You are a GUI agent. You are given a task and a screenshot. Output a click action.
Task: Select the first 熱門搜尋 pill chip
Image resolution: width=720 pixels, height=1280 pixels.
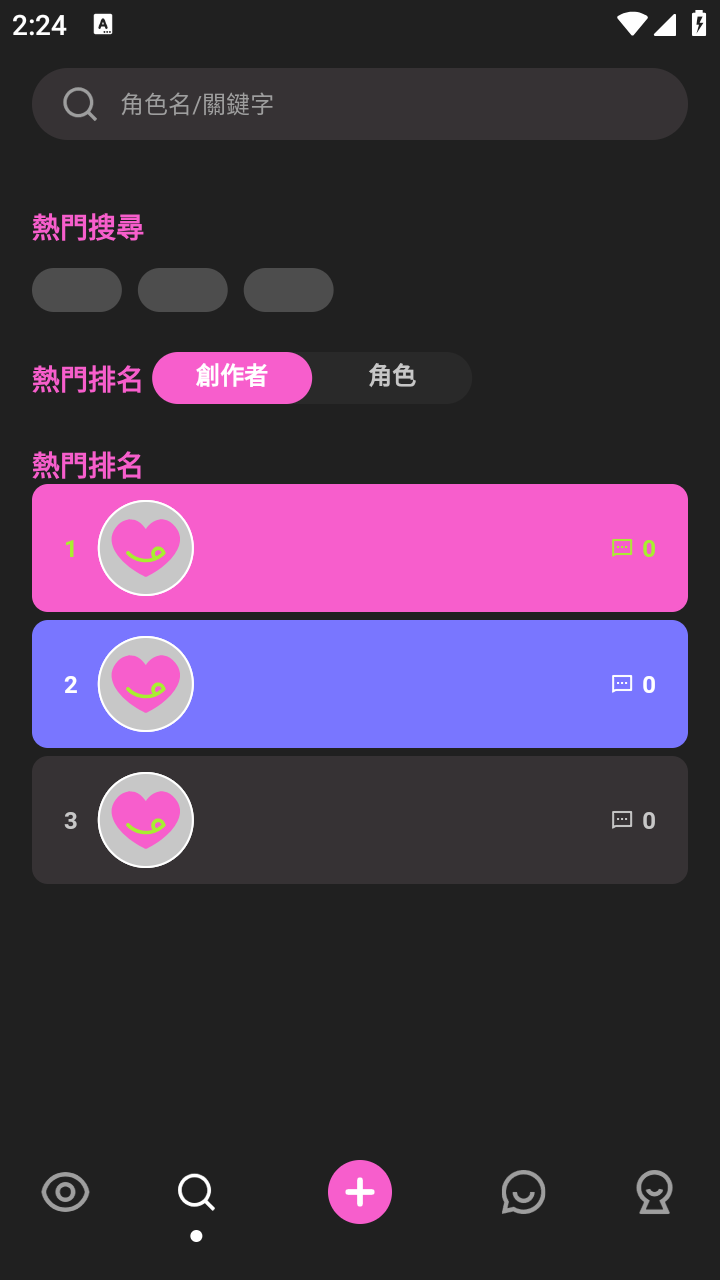77,289
